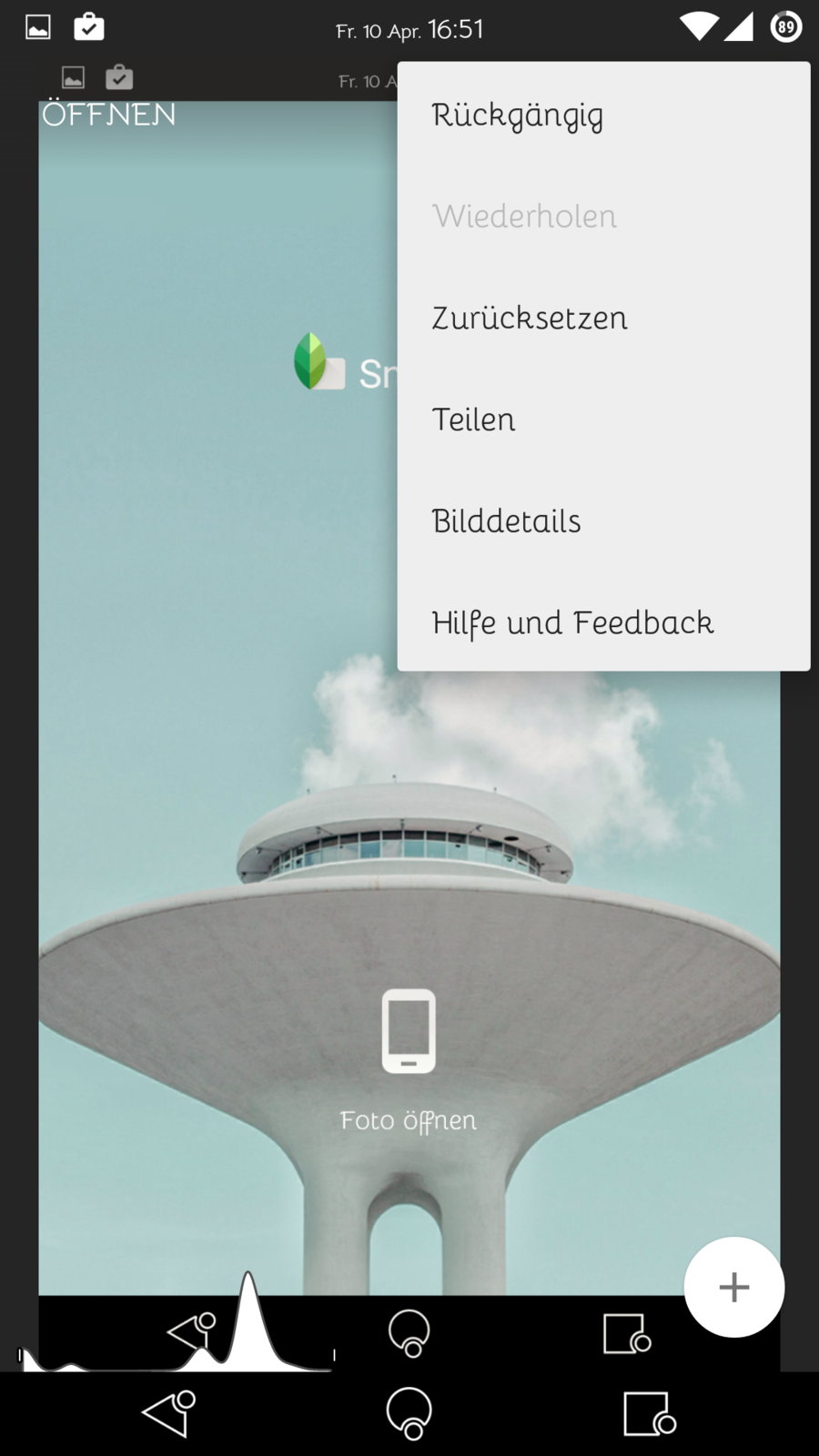Screen dimensions: 819x1456
Task: Open recent apps from navigation bar
Action: point(649,1414)
